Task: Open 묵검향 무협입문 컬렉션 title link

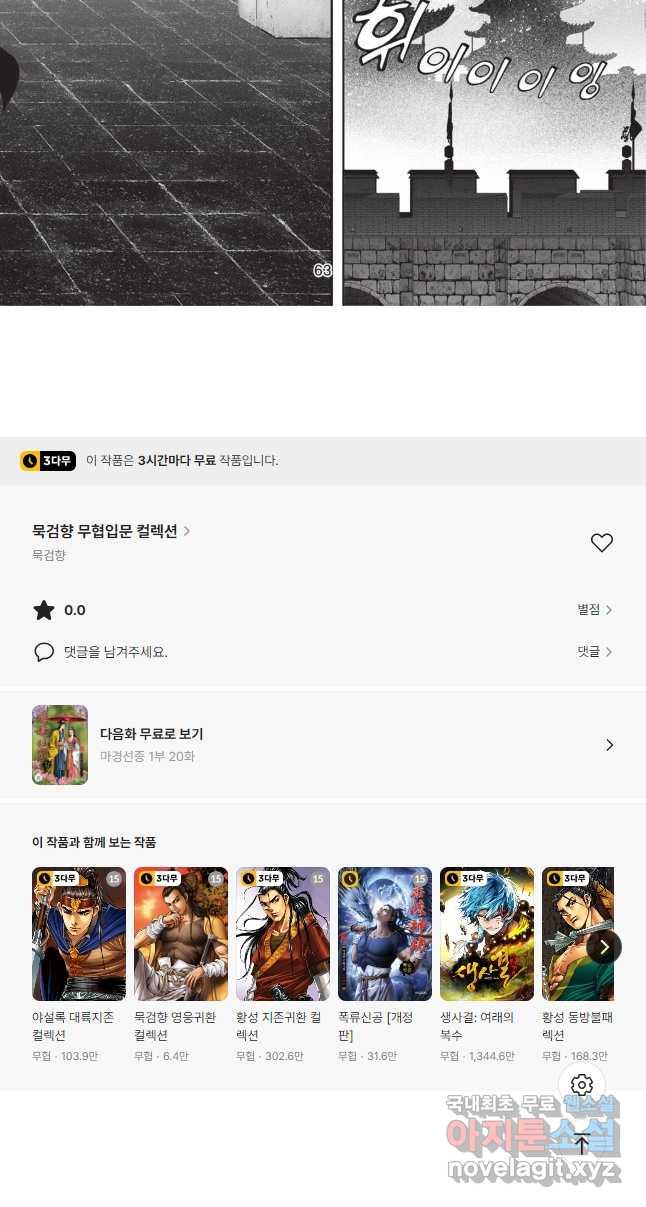Action: pyautogui.click(x=110, y=531)
